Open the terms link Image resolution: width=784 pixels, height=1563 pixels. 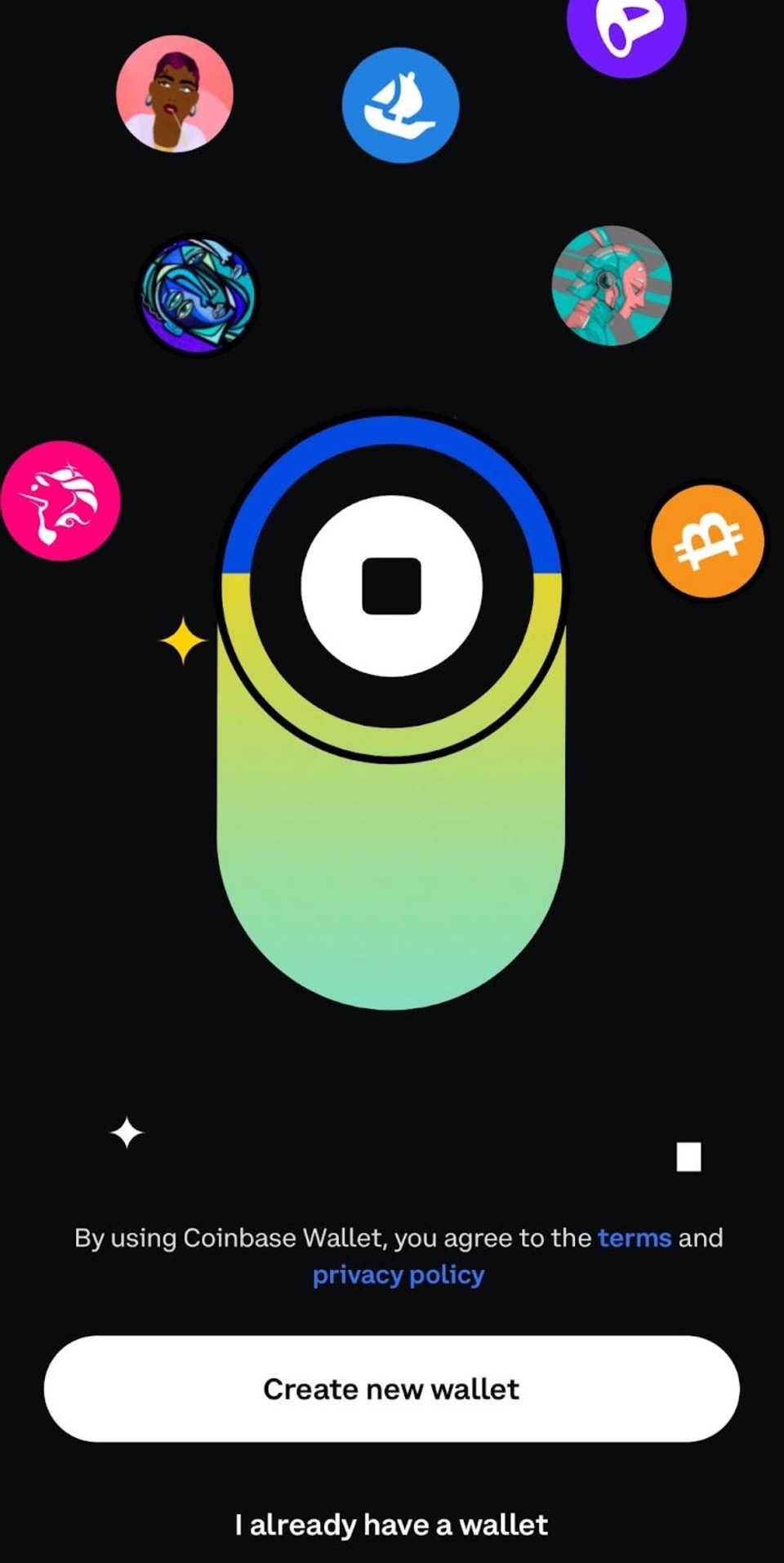point(635,1237)
